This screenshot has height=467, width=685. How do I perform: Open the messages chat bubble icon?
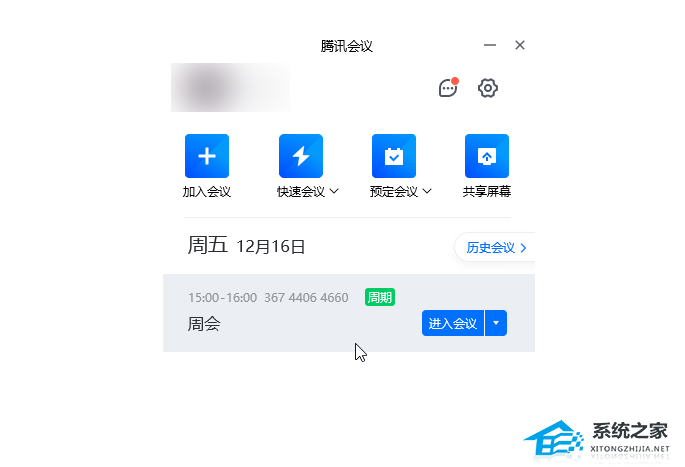(x=448, y=88)
